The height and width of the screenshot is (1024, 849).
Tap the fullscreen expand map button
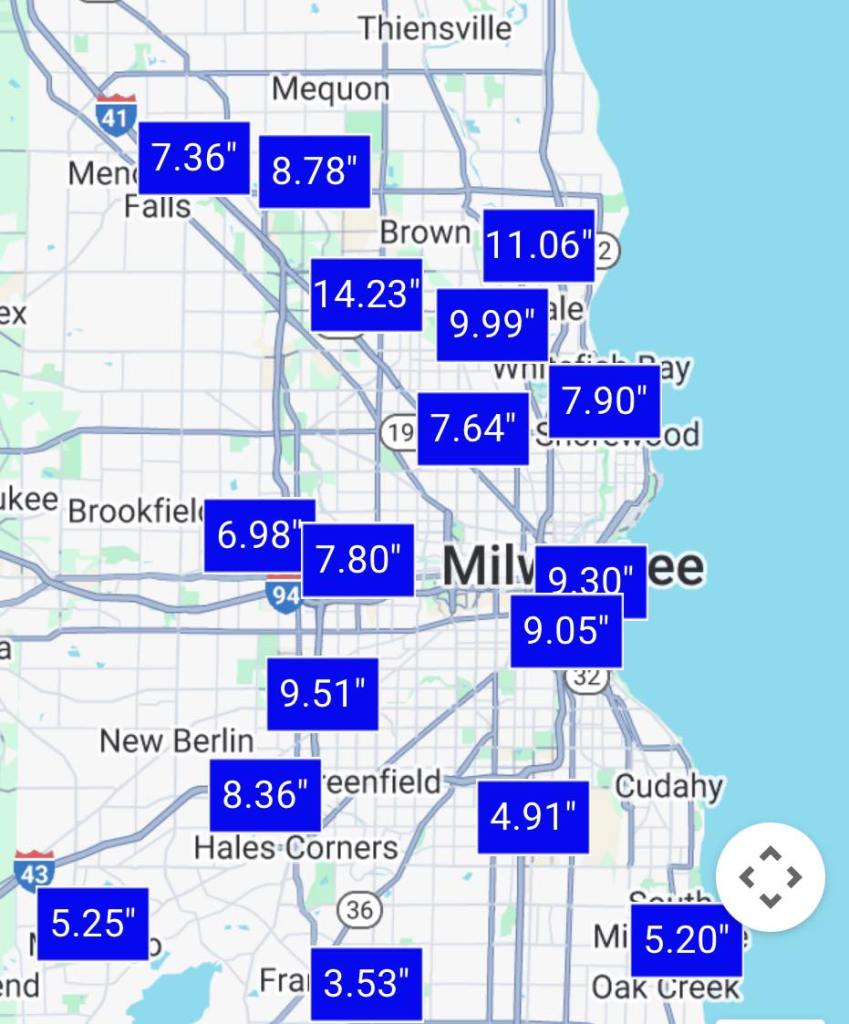click(770, 877)
